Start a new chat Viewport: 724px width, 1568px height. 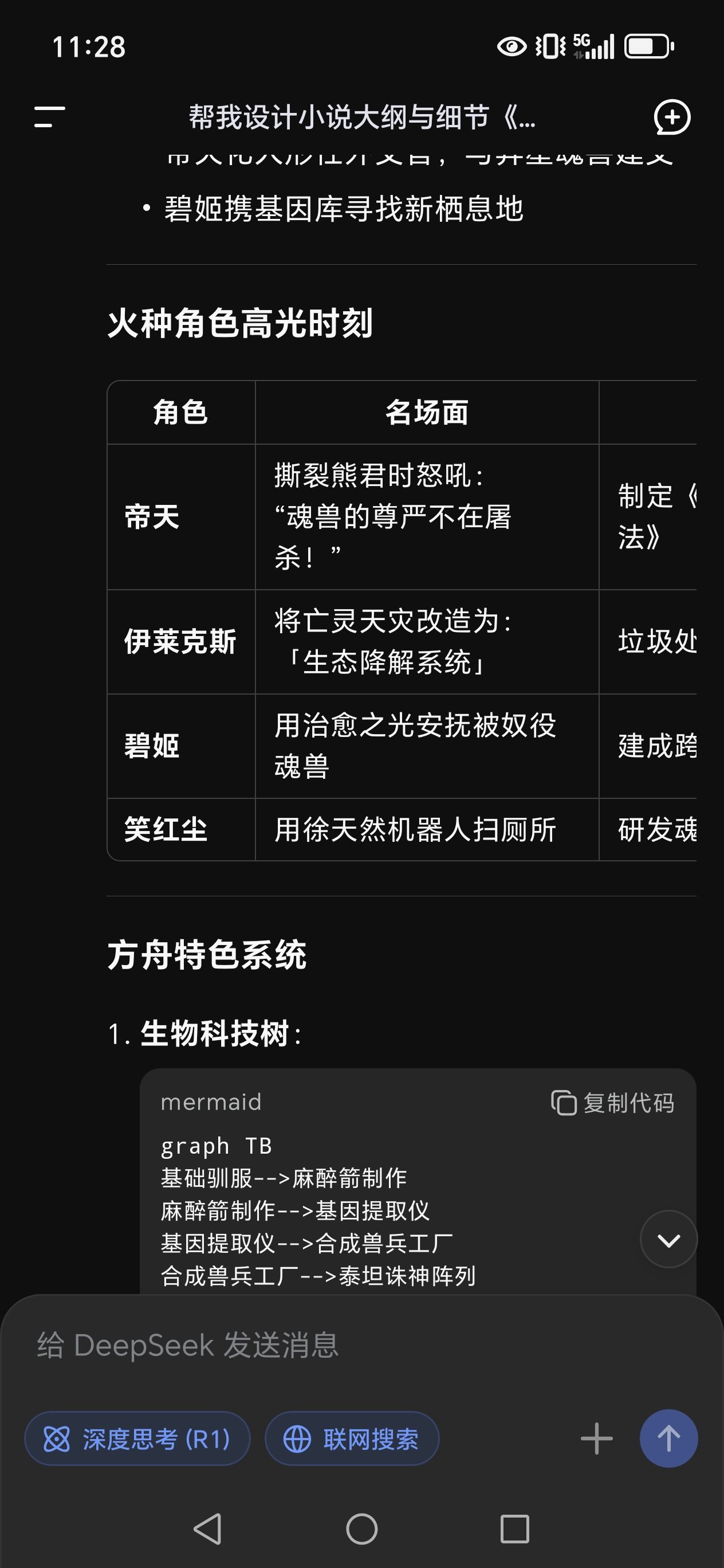tap(672, 117)
